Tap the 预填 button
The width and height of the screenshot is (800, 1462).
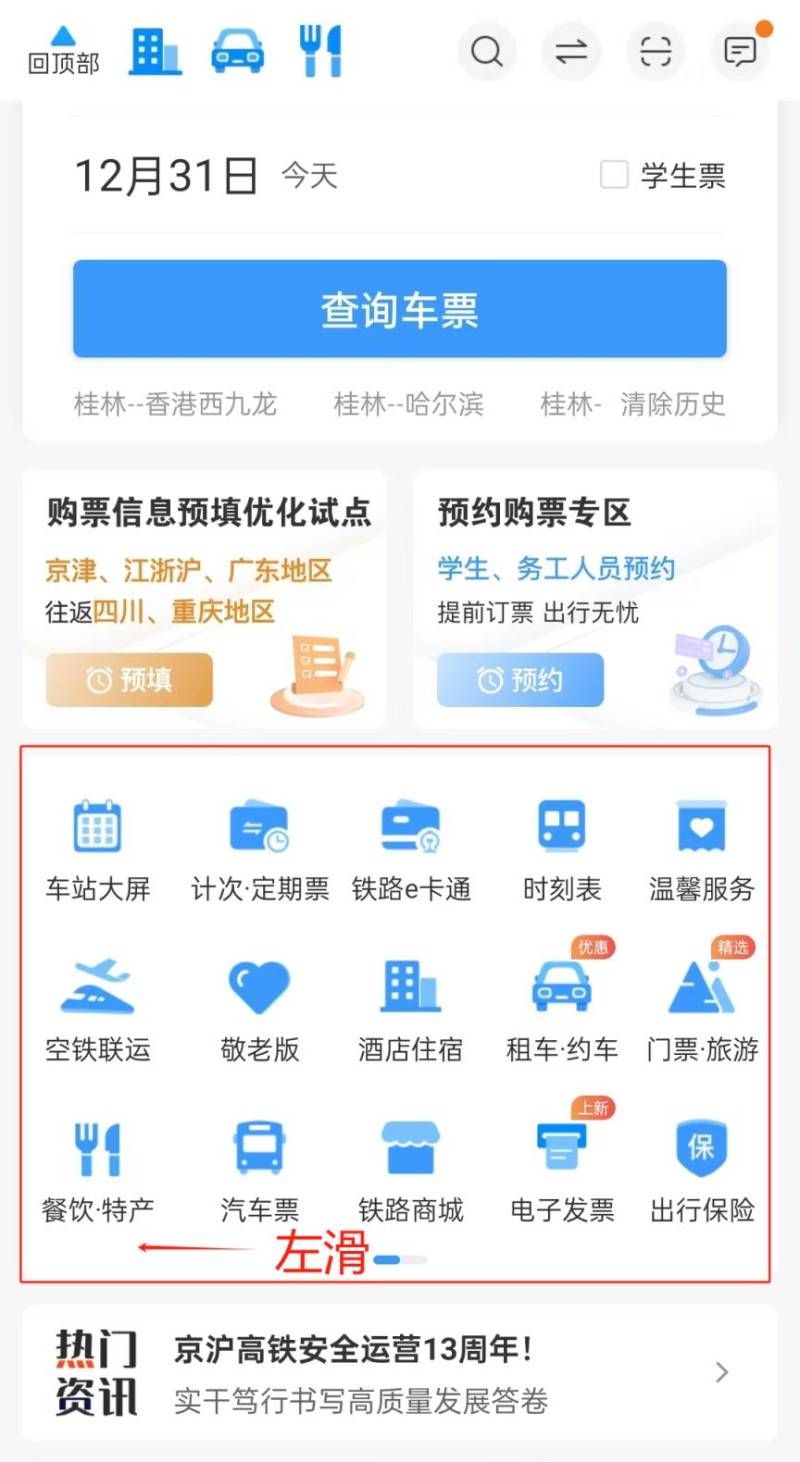[x=129, y=680]
